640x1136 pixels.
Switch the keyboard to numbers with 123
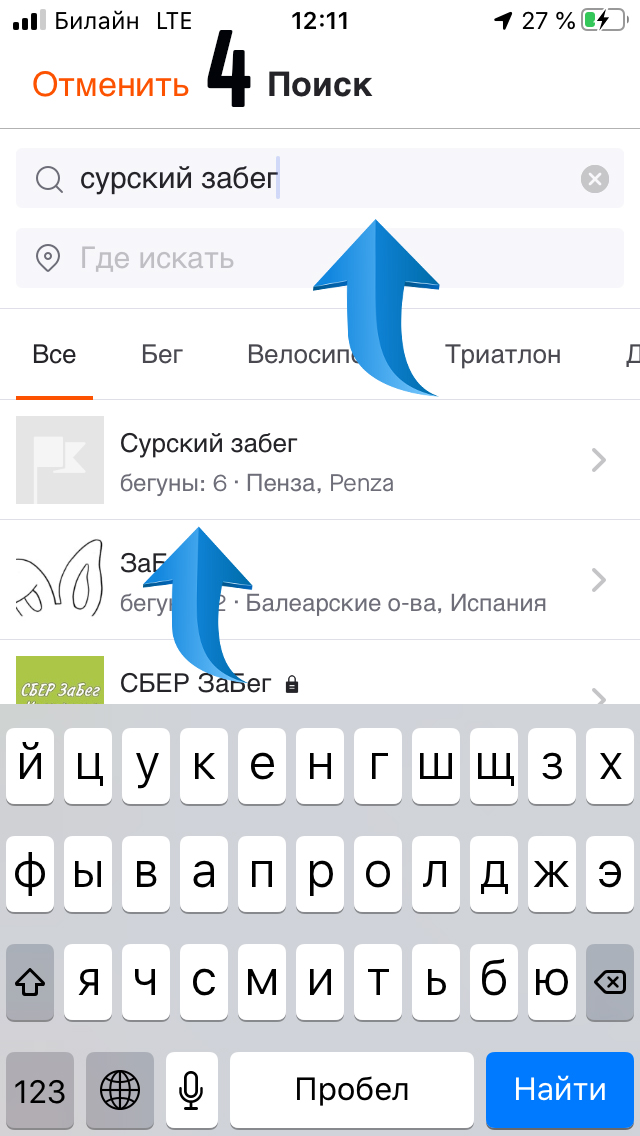(x=40, y=1089)
